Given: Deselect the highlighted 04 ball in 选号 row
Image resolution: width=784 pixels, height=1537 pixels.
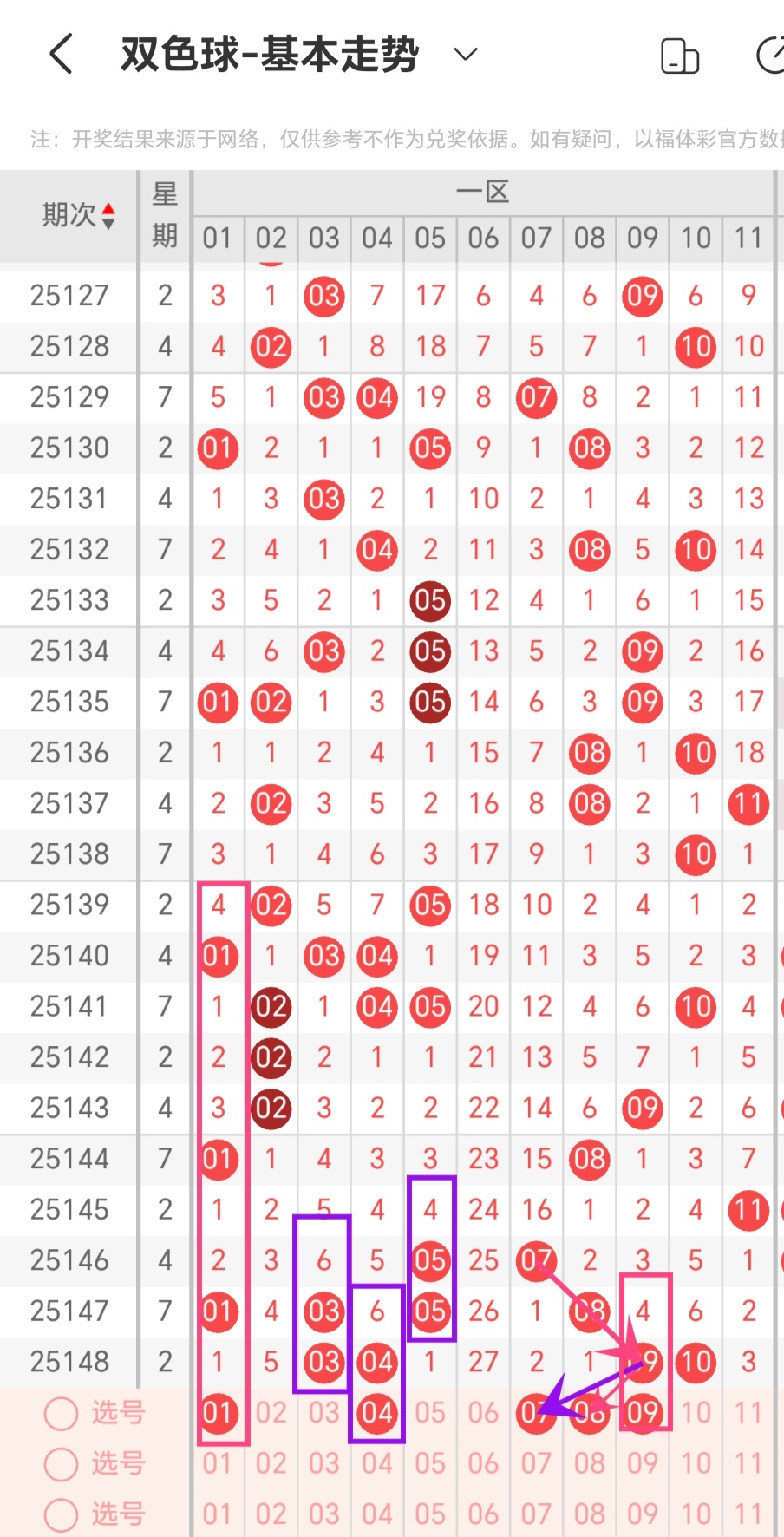Looking at the screenshot, I should pyautogui.click(x=377, y=1413).
